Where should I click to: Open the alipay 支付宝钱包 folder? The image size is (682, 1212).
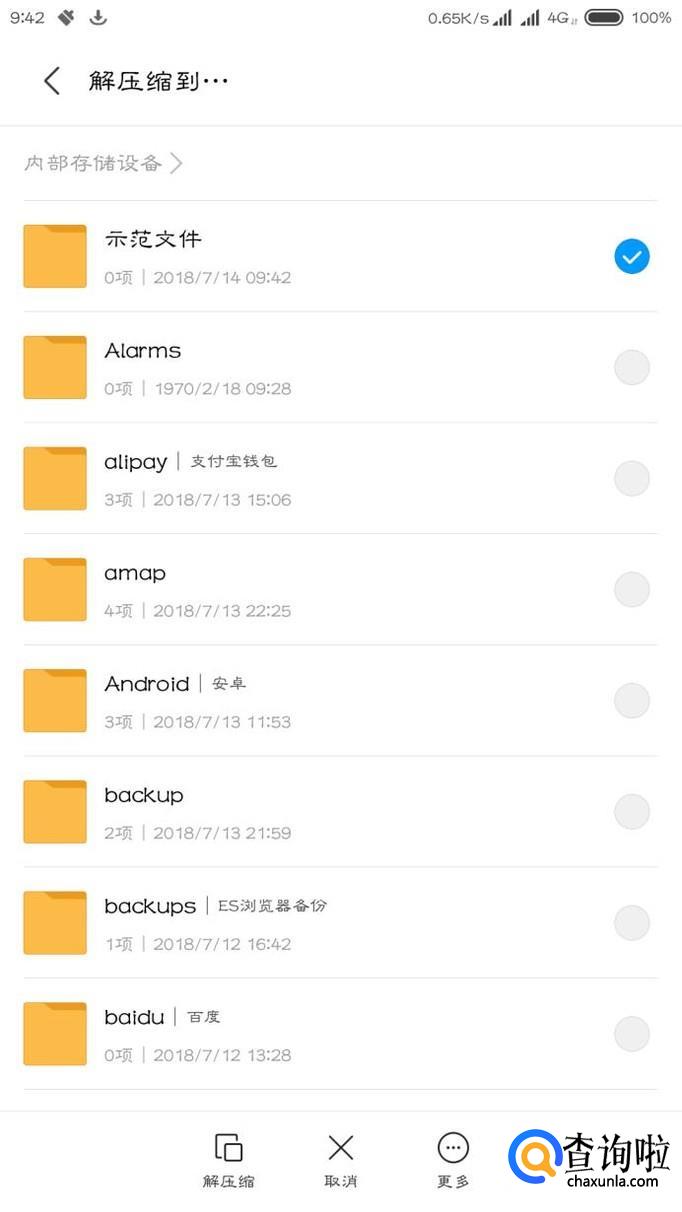pos(341,478)
